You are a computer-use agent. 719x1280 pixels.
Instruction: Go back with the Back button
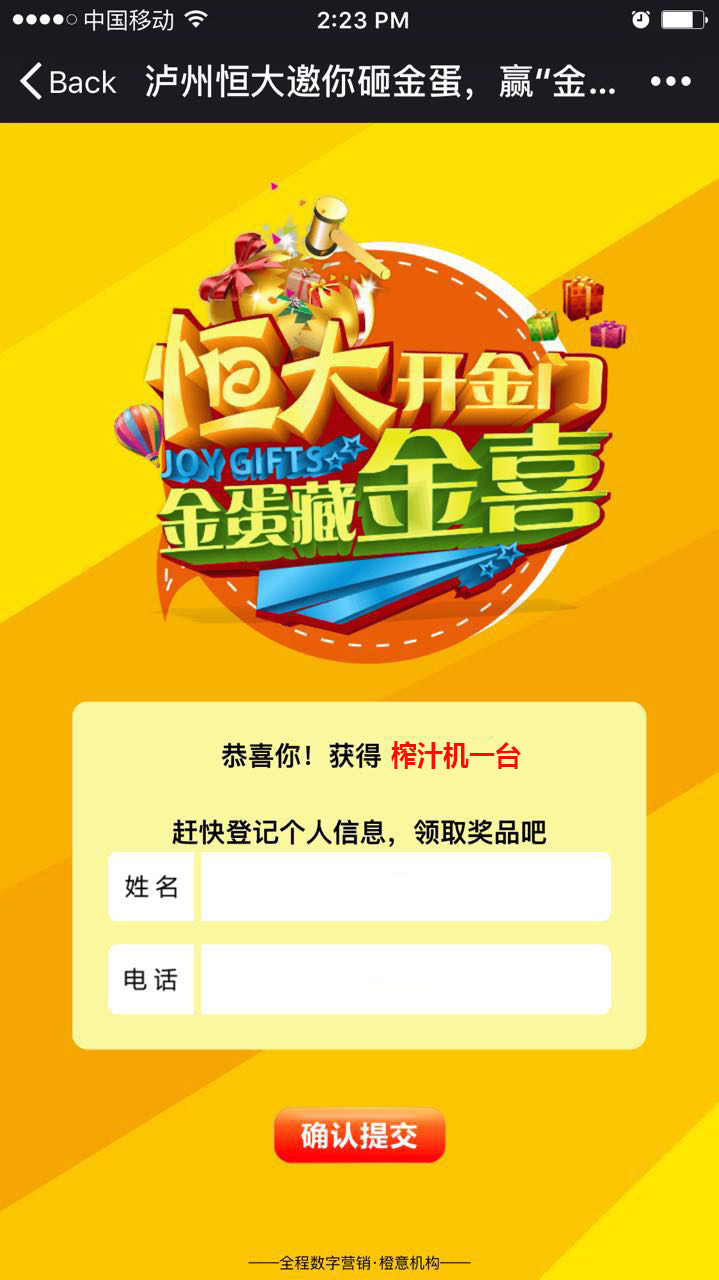coord(68,82)
